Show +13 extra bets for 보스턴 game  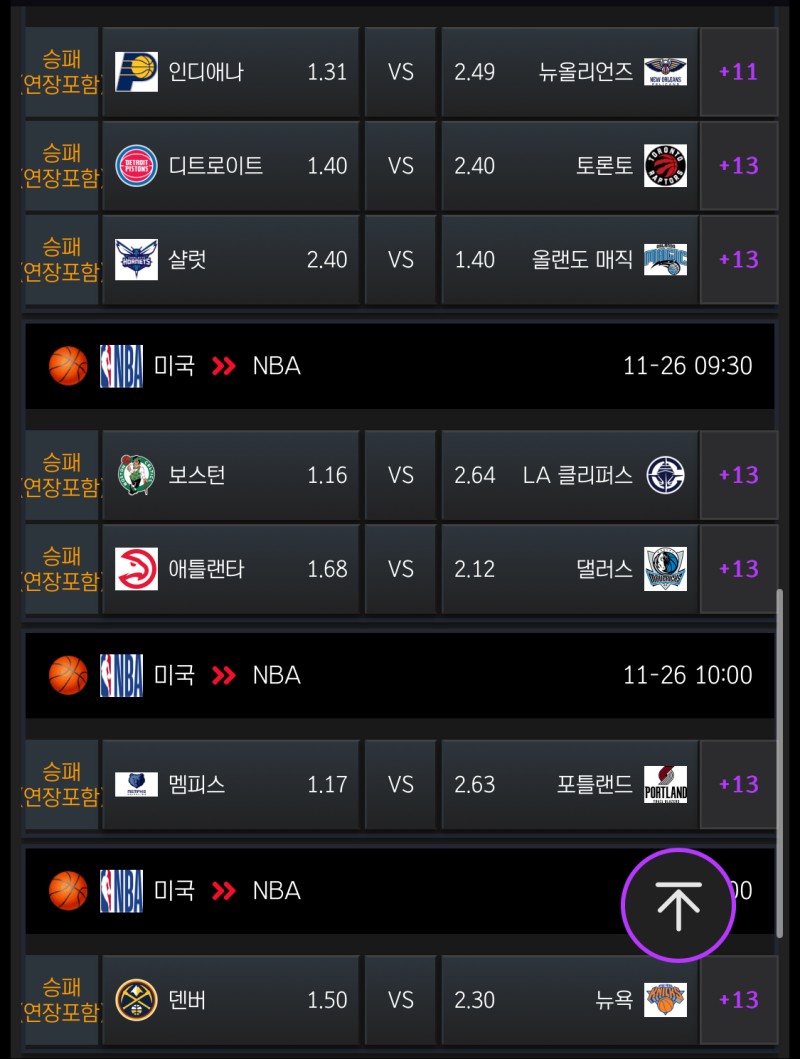[739, 475]
